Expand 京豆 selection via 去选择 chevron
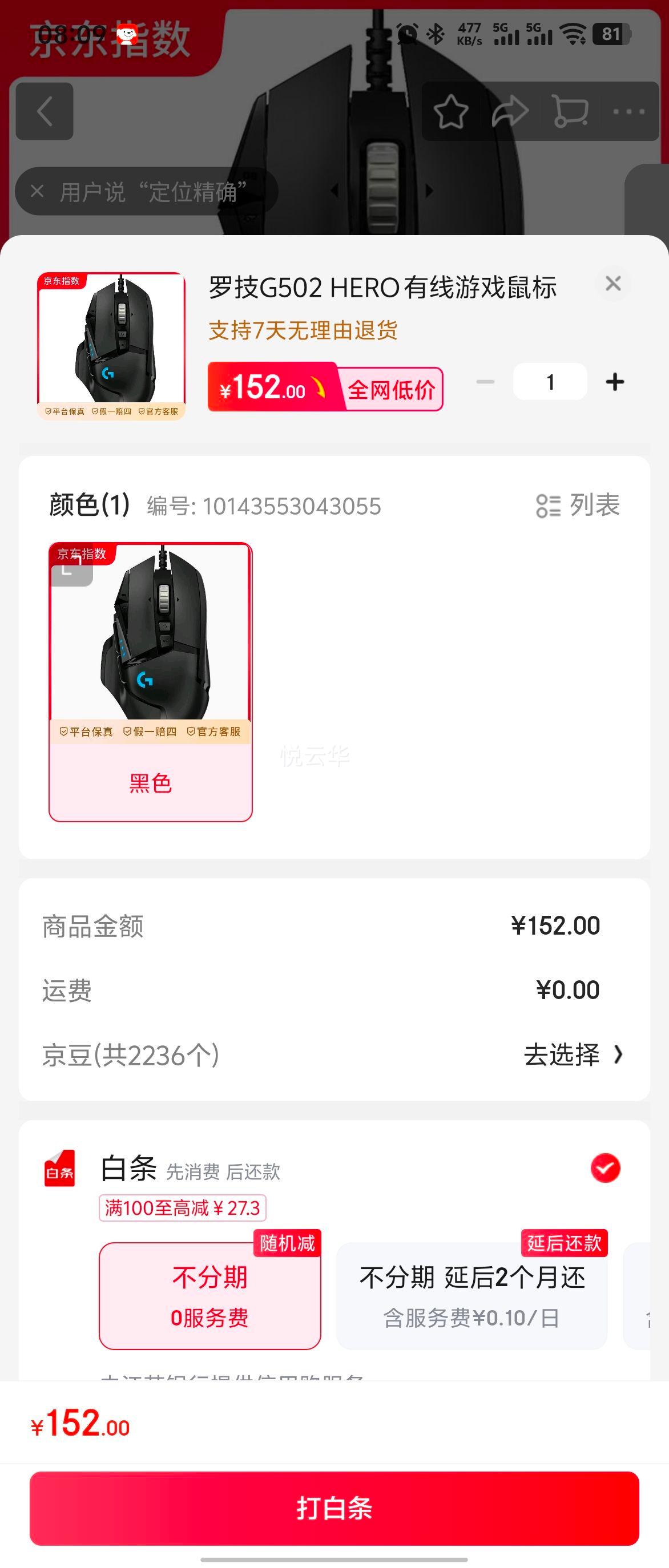Image resolution: width=669 pixels, height=1568 pixels. click(575, 1056)
